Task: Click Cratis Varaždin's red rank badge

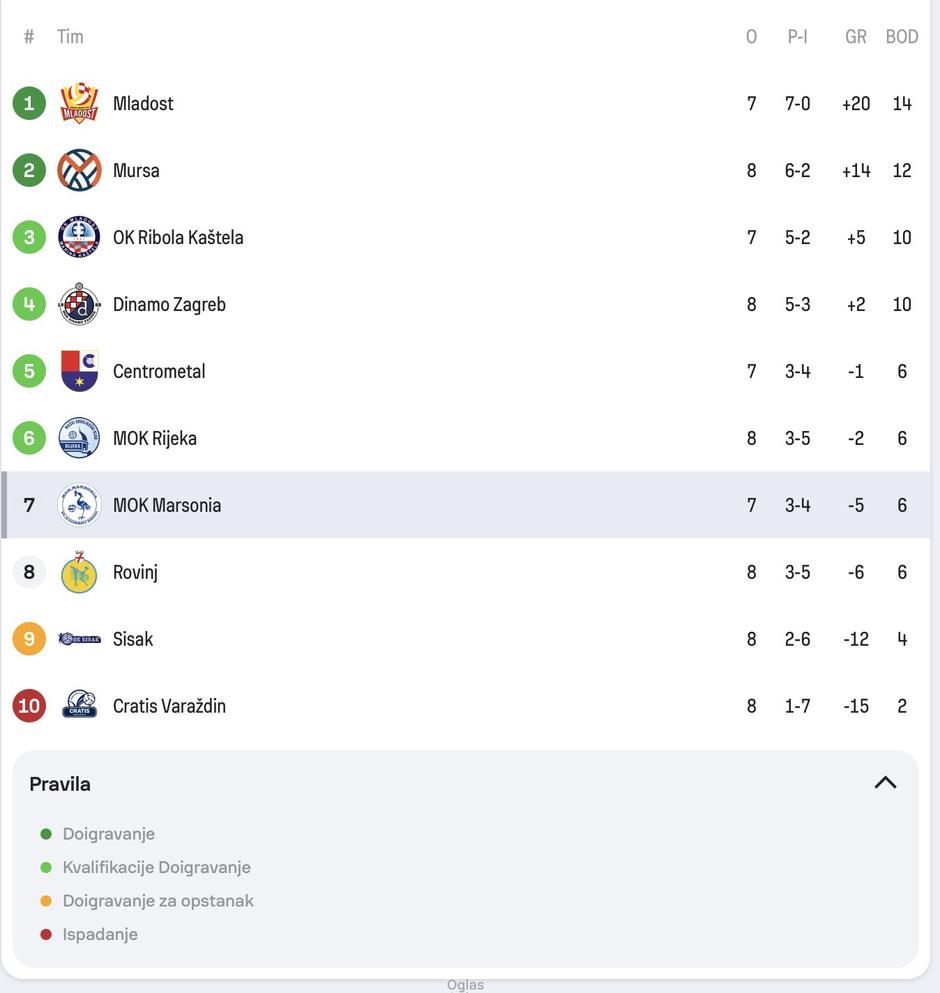Action: tap(28, 705)
